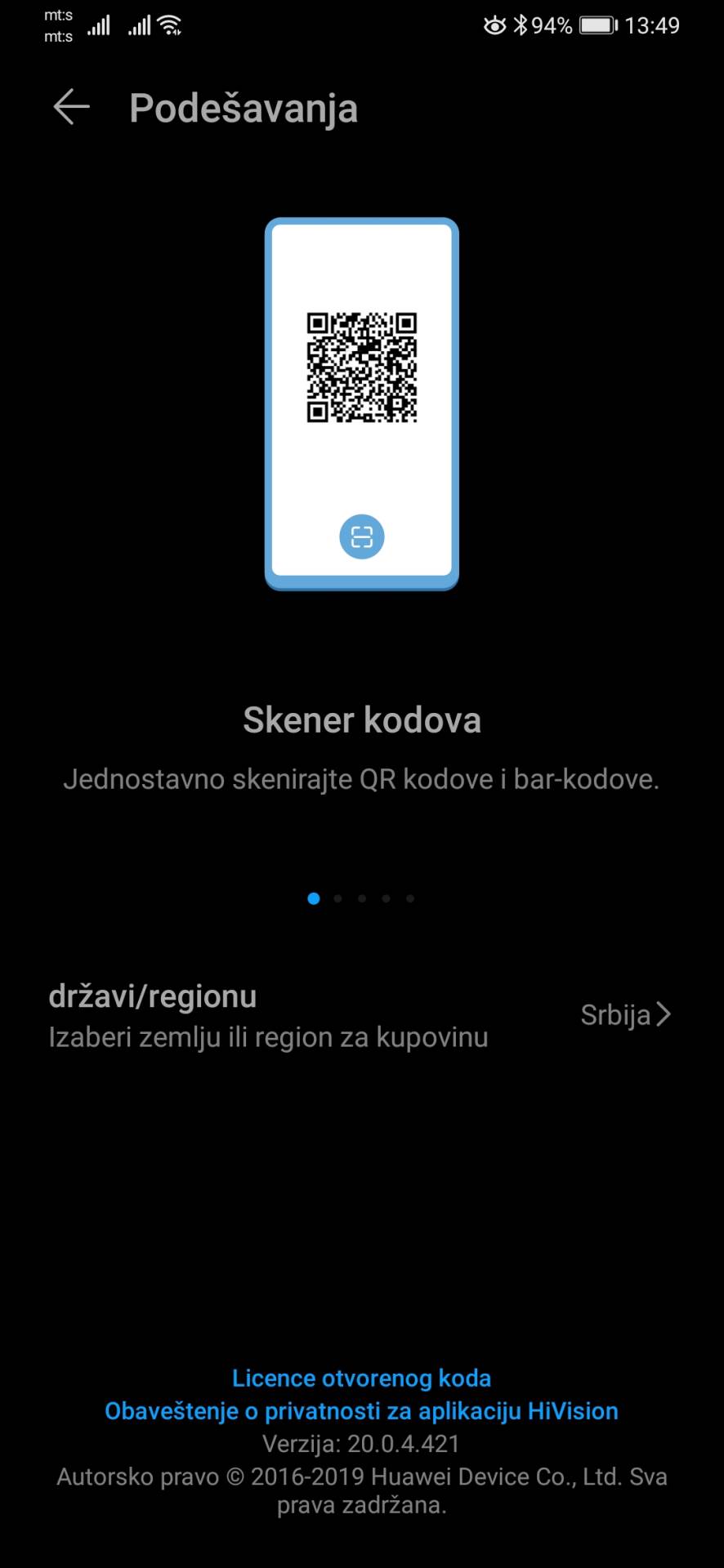Tap the Bluetooth icon in the status bar
The image size is (724, 1568).
pos(521,25)
